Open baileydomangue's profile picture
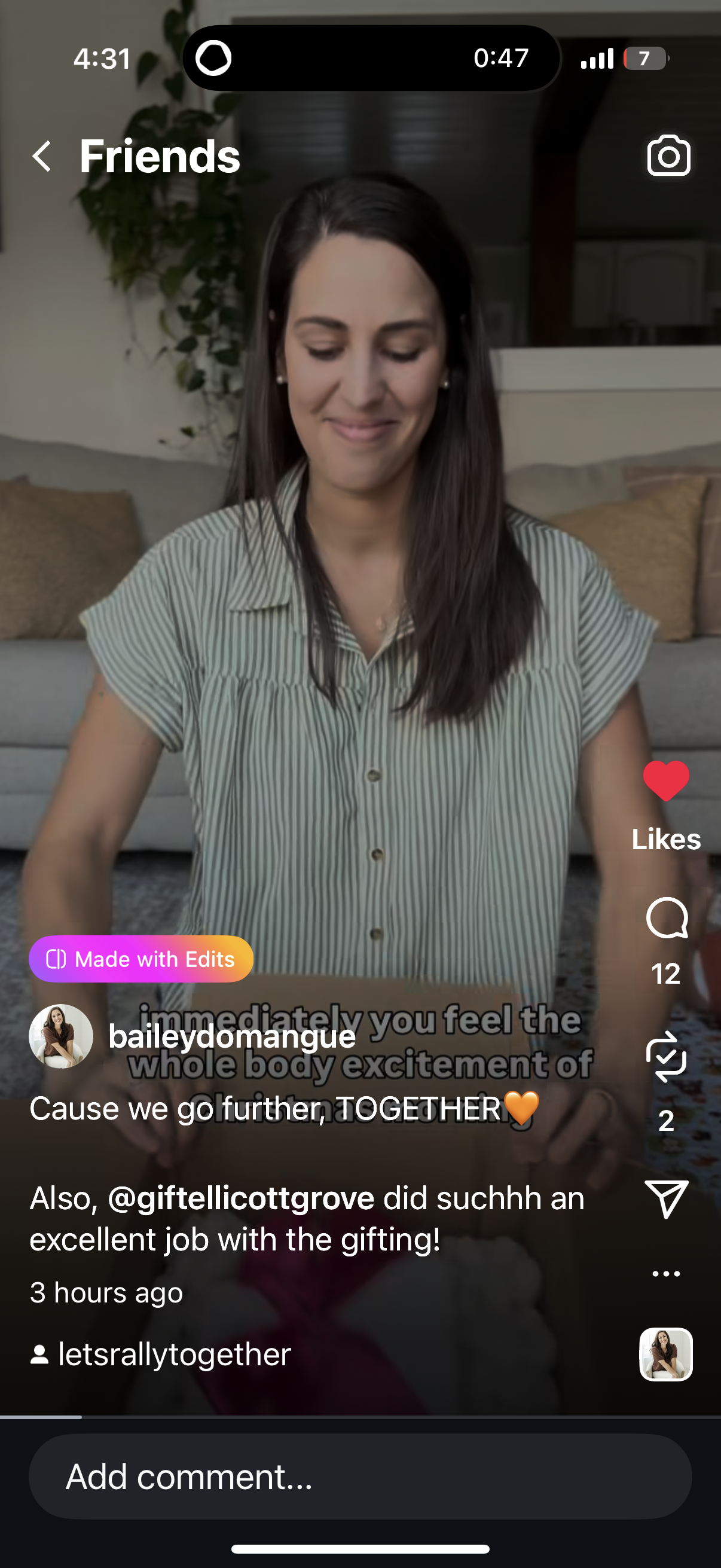721x1568 pixels. 61,1036
